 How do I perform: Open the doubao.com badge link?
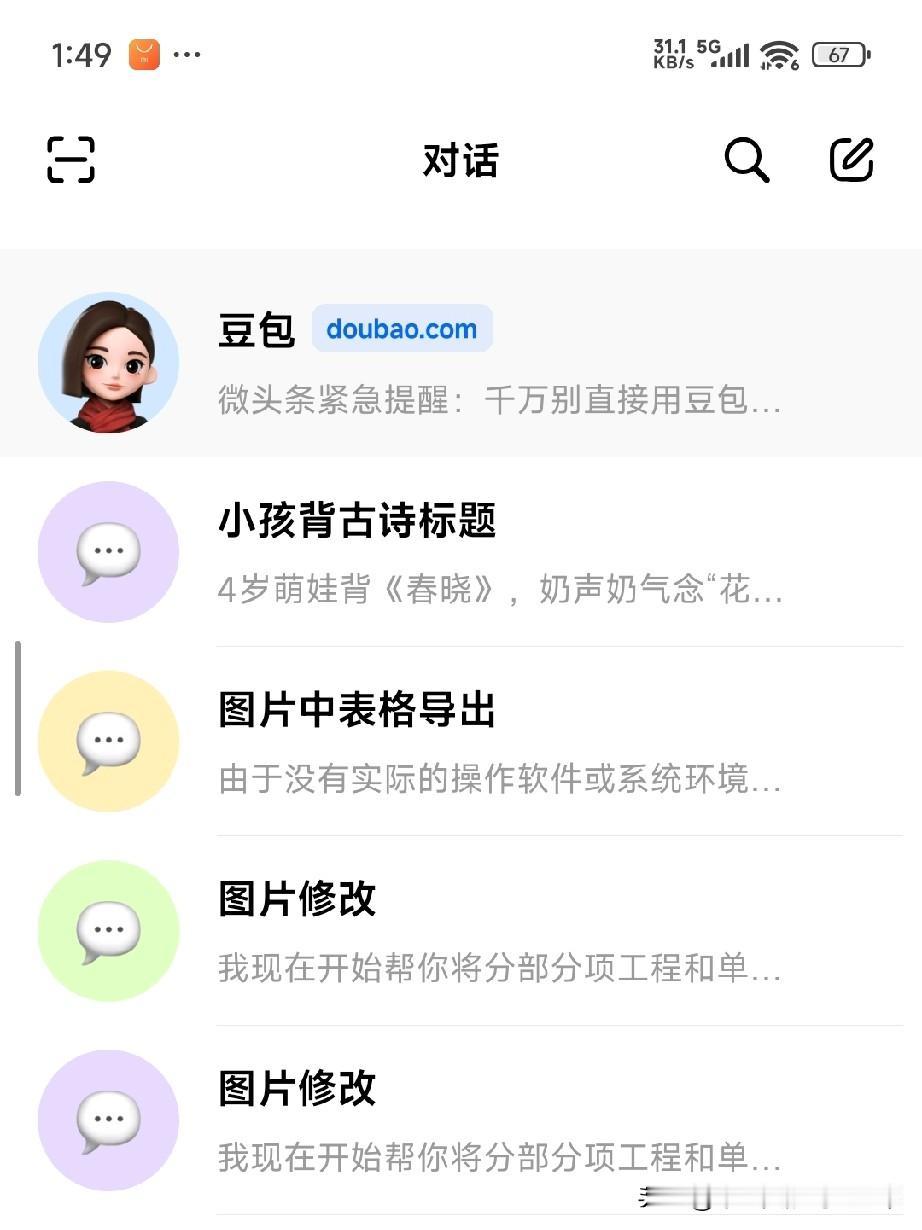403,329
